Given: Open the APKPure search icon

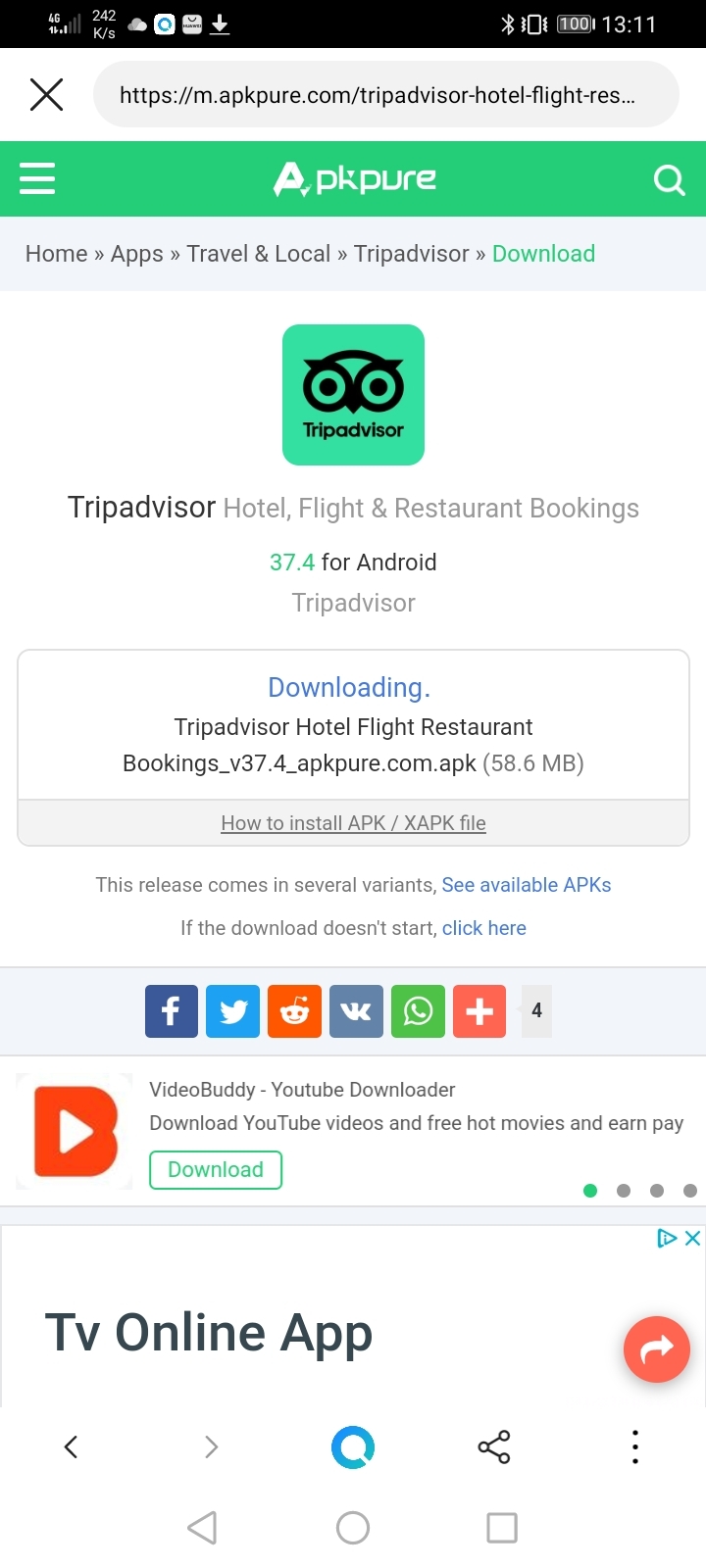Looking at the screenshot, I should tap(669, 180).
